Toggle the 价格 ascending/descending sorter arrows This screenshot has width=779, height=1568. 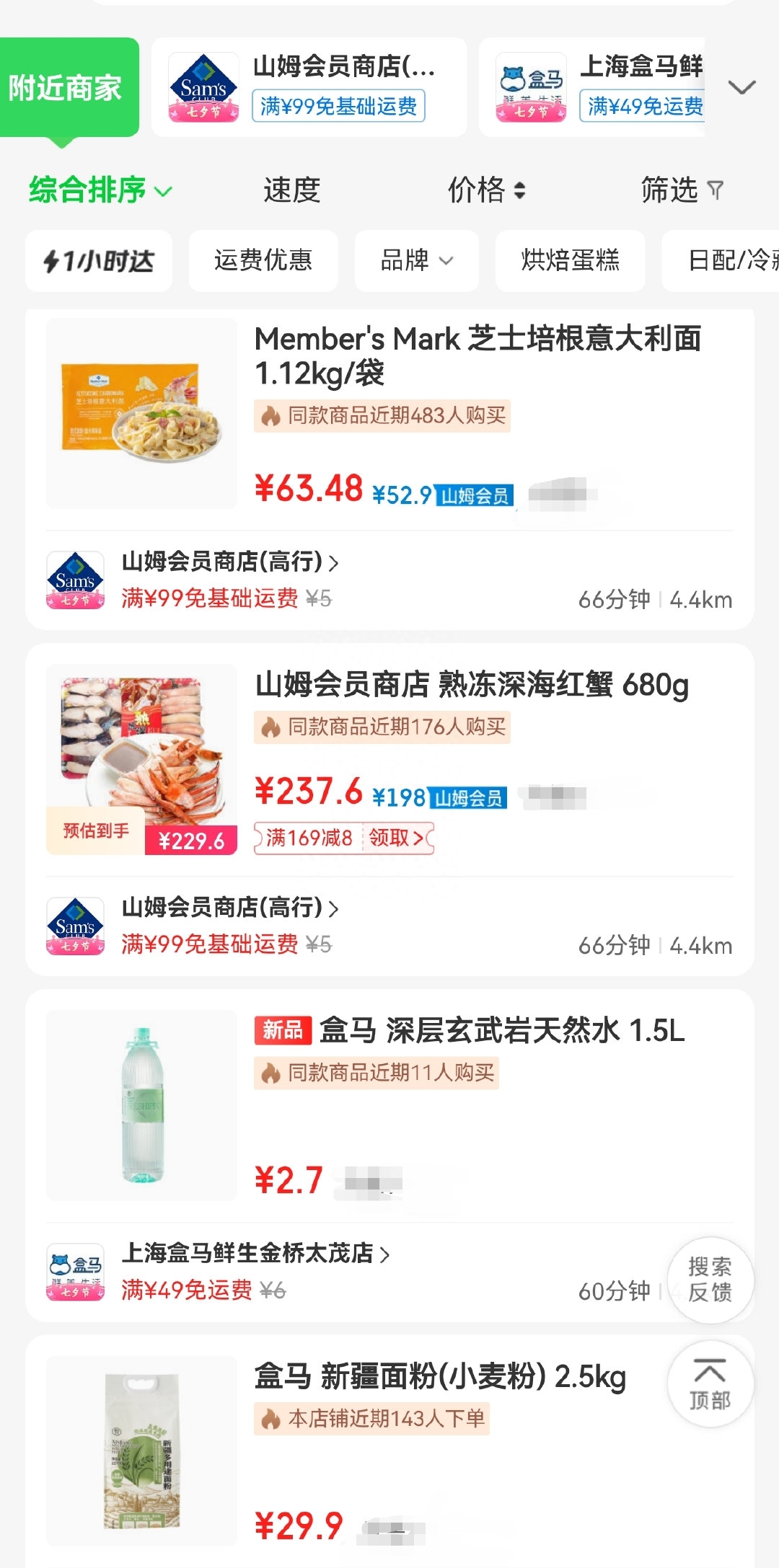tap(521, 190)
